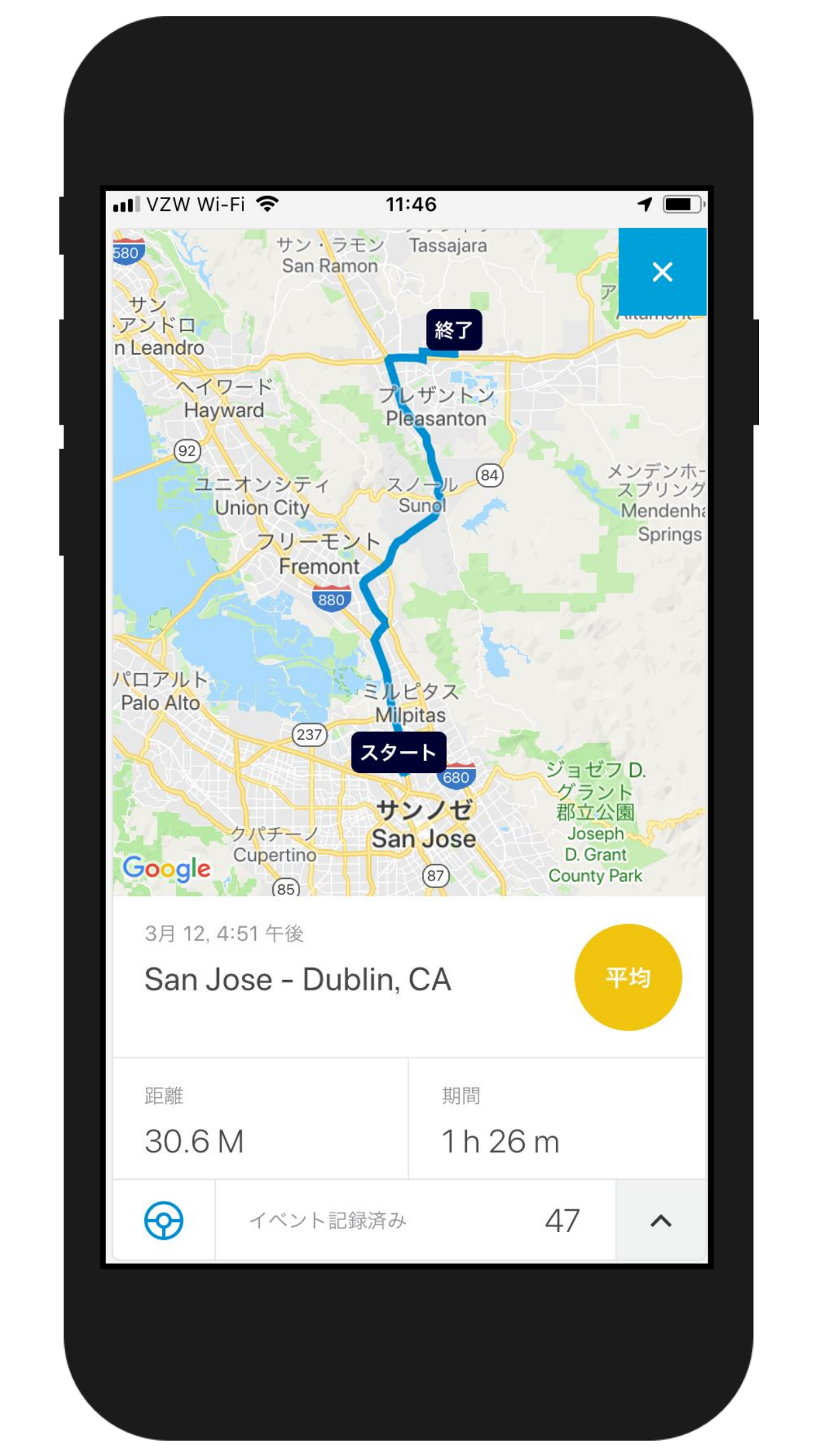Open the イベント記録済み row
The image size is (819, 1456).
[414, 1221]
